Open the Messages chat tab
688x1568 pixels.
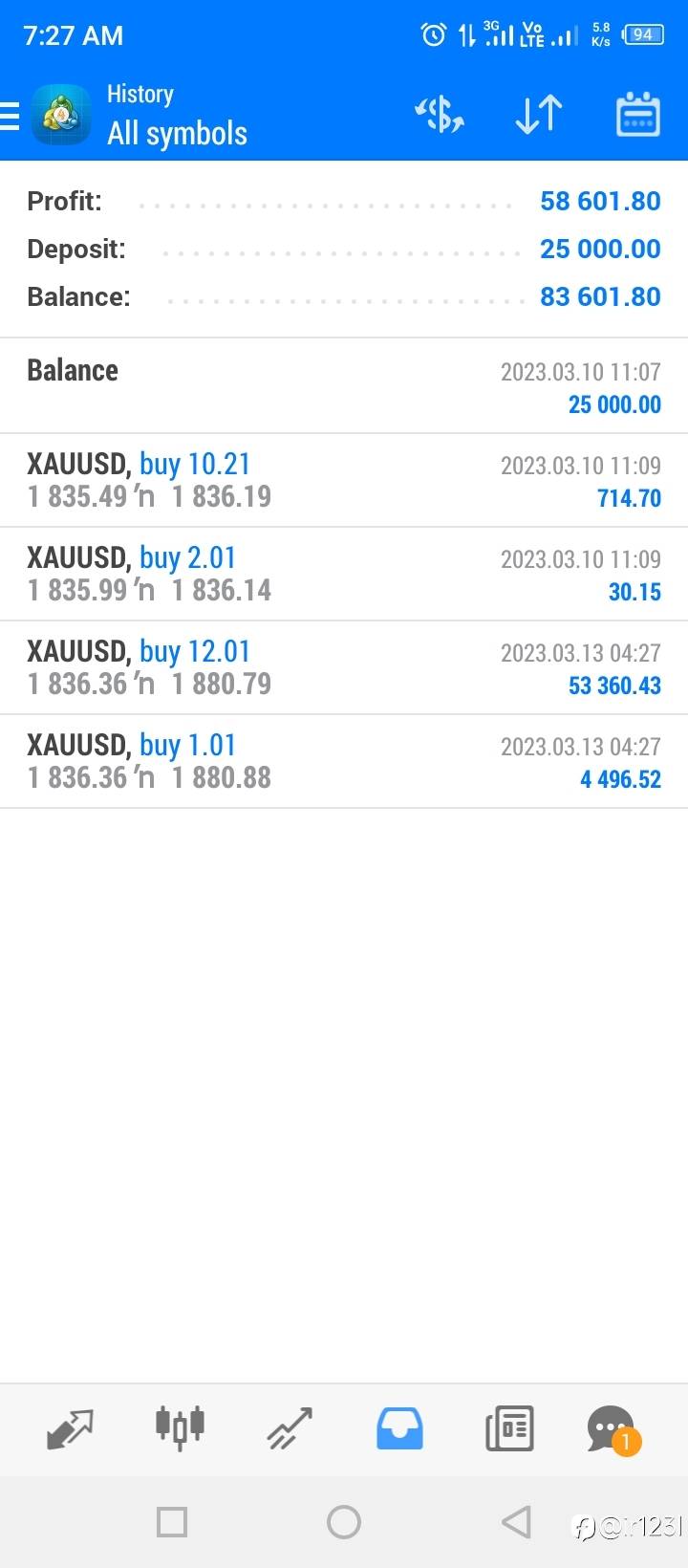[x=612, y=1429]
